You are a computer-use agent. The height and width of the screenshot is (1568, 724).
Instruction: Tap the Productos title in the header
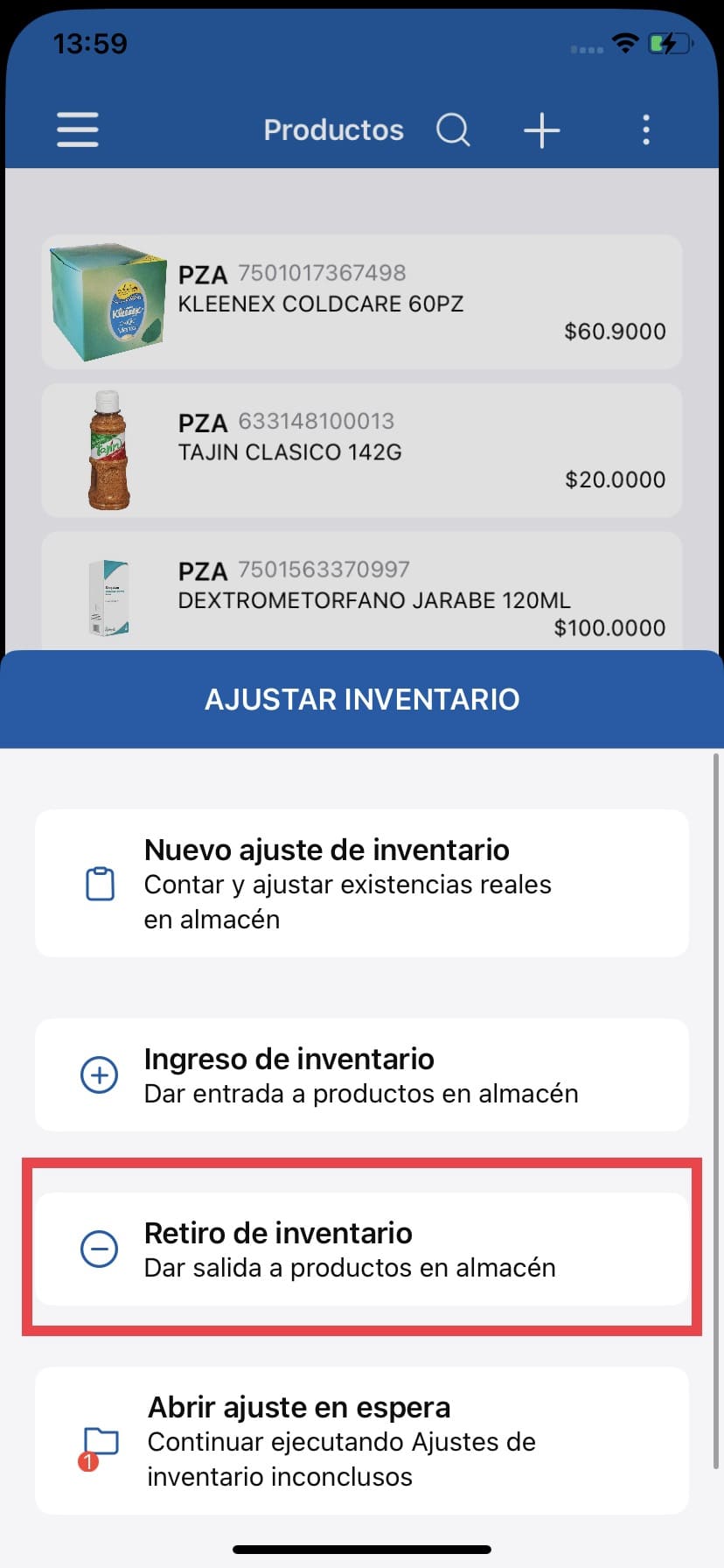tap(333, 129)
